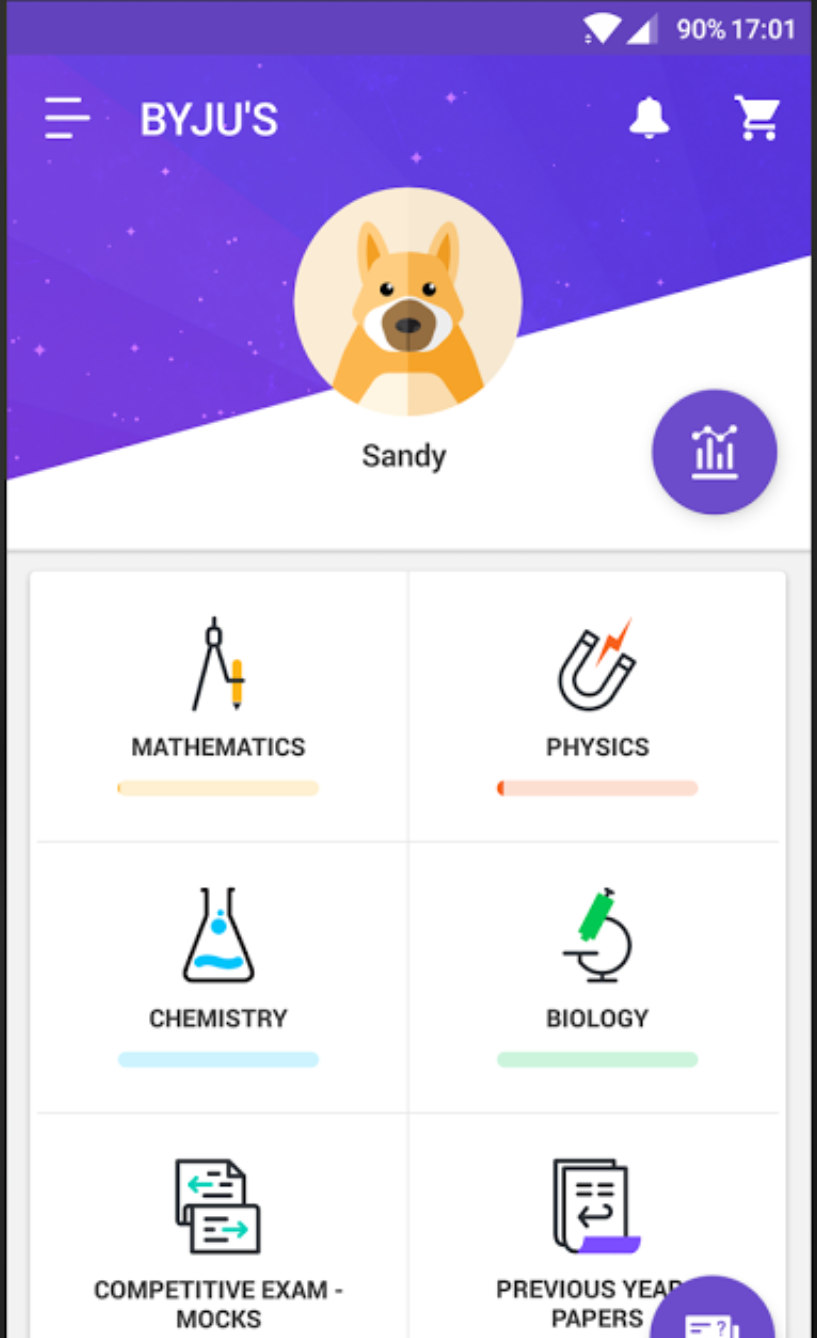
Task: Open the Physics subject
Action: pos(597,705)
